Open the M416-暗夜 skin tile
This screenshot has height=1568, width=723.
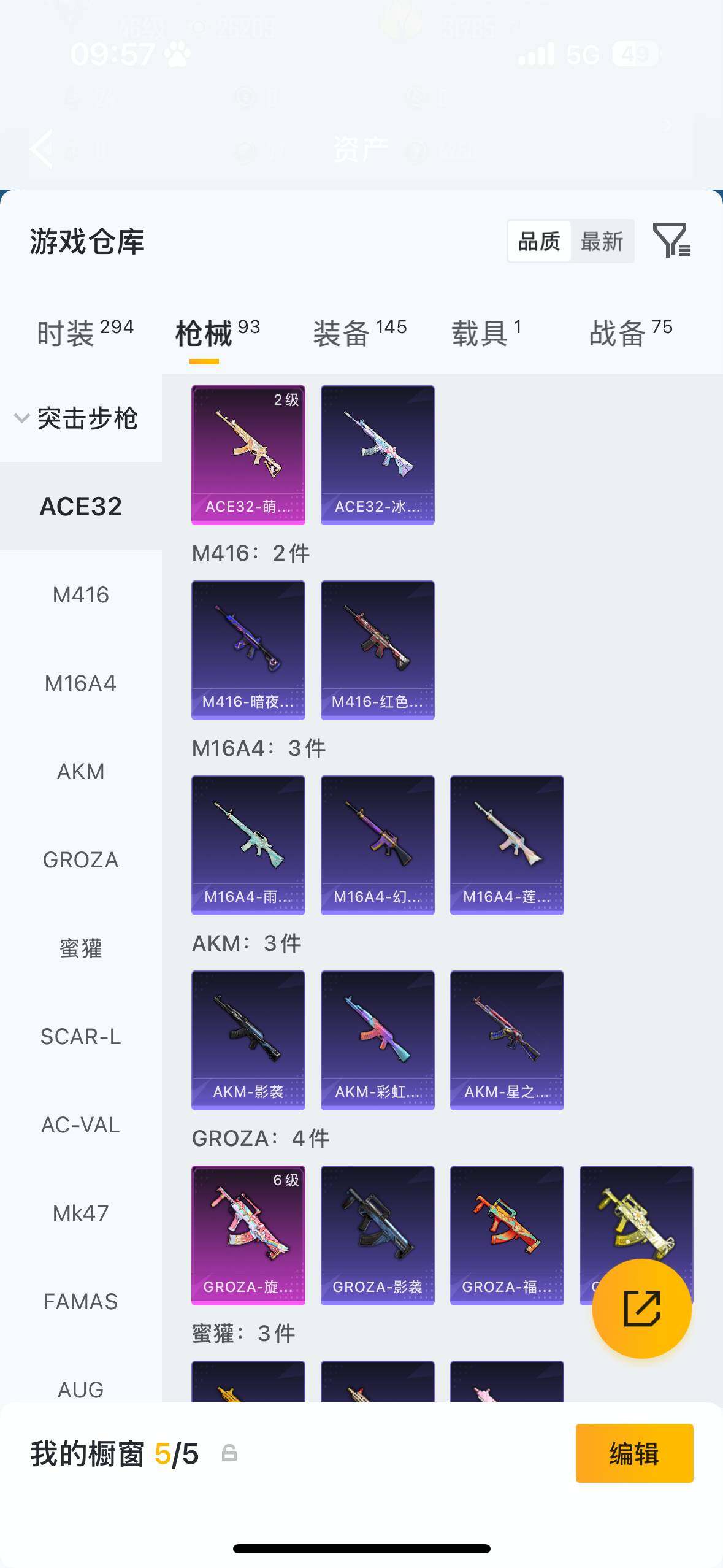[x=248, y=650]
